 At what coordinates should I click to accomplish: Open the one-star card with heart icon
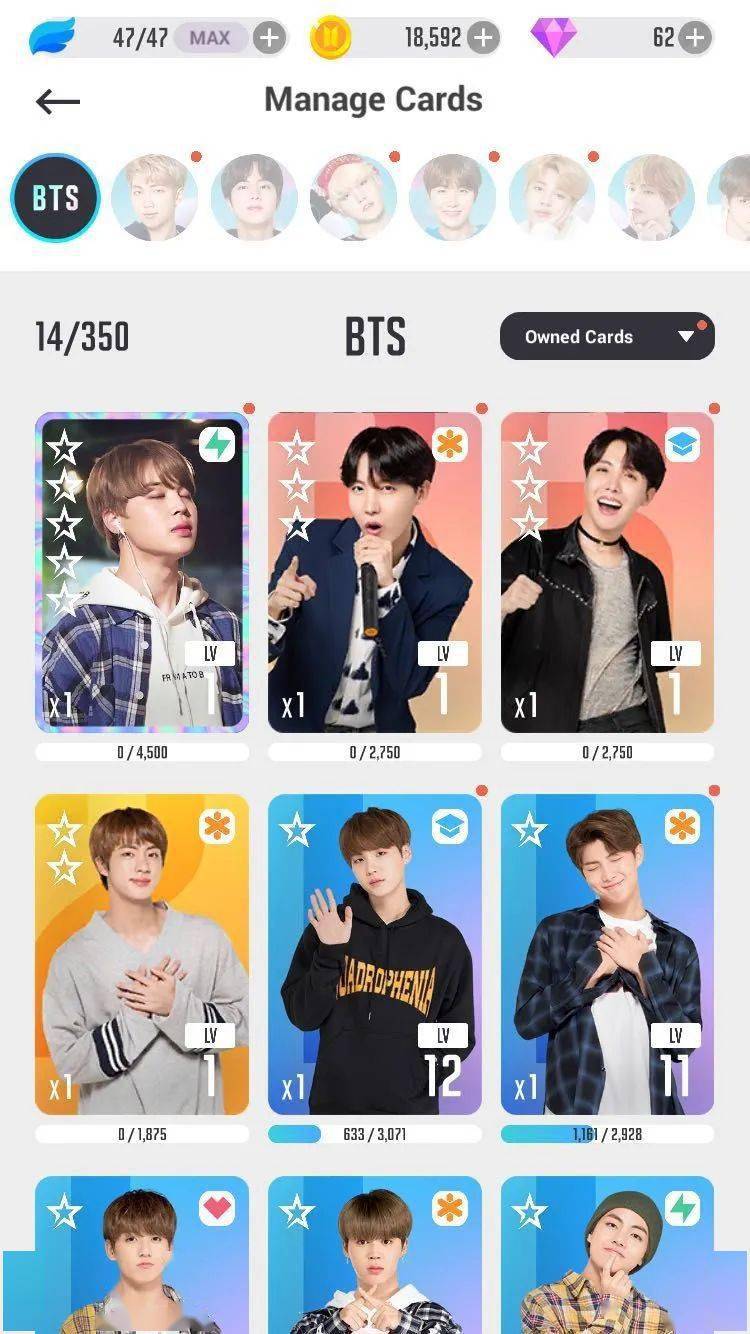tap(142, 1254)
